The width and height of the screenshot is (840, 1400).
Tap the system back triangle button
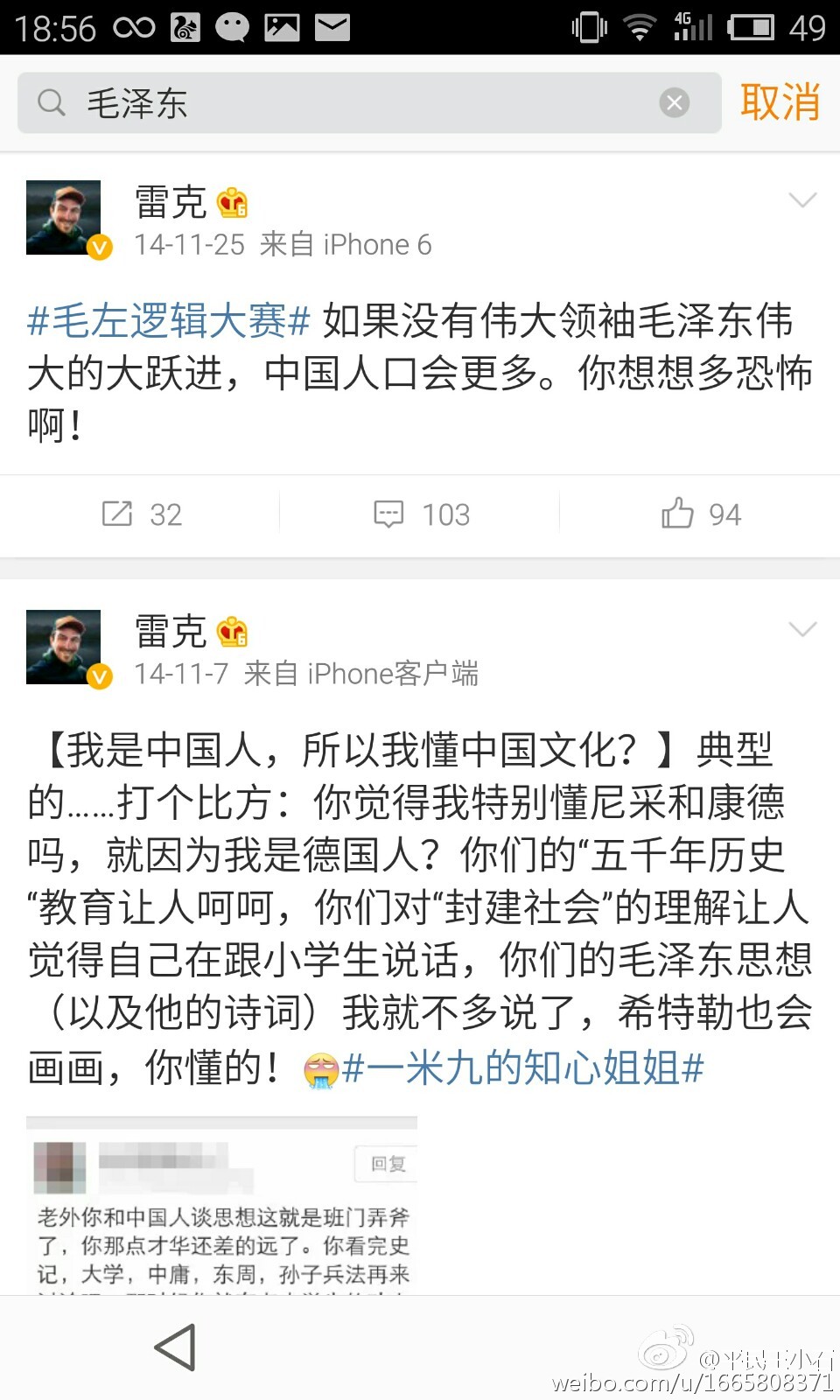click(176, 1347)
